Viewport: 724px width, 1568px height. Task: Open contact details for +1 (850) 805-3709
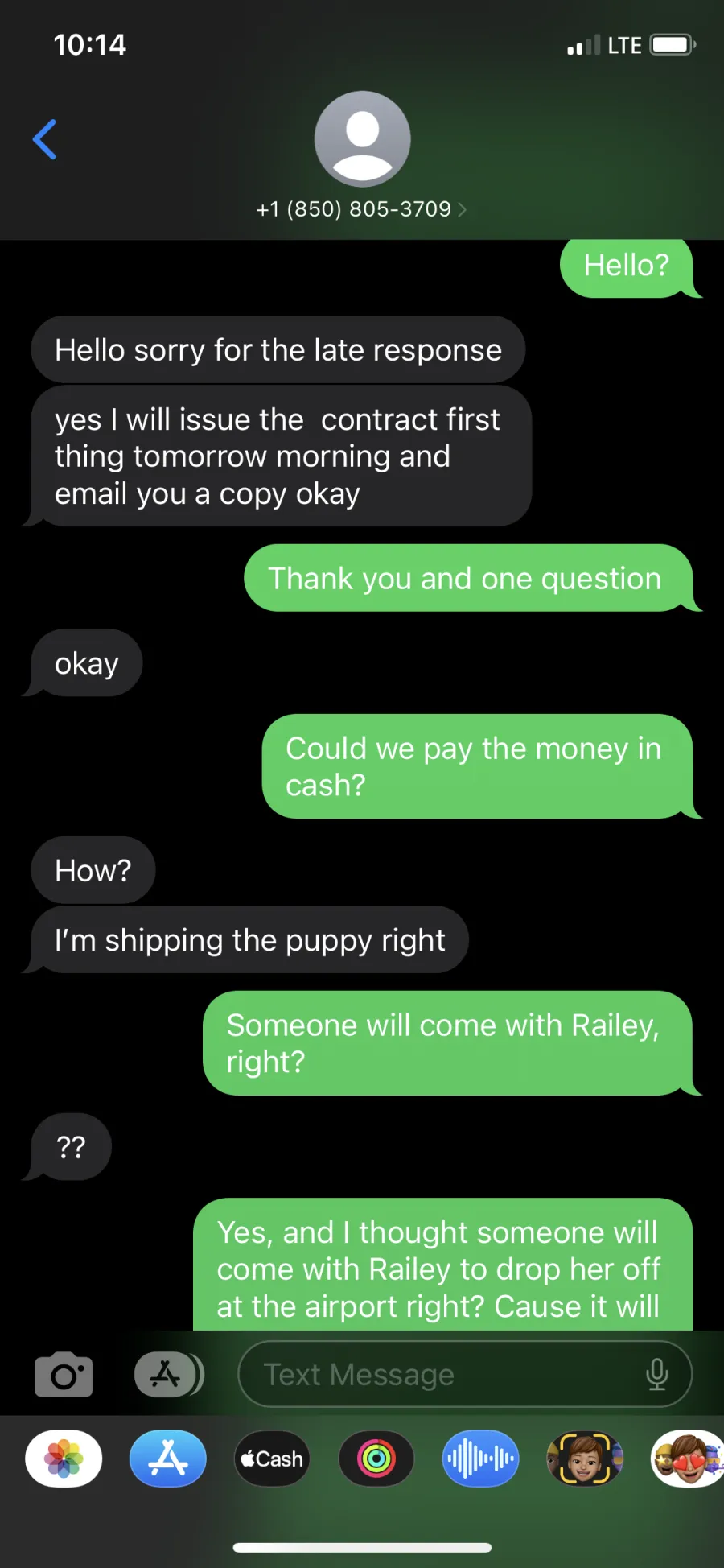pyautogui.click(x=361, y=209)
